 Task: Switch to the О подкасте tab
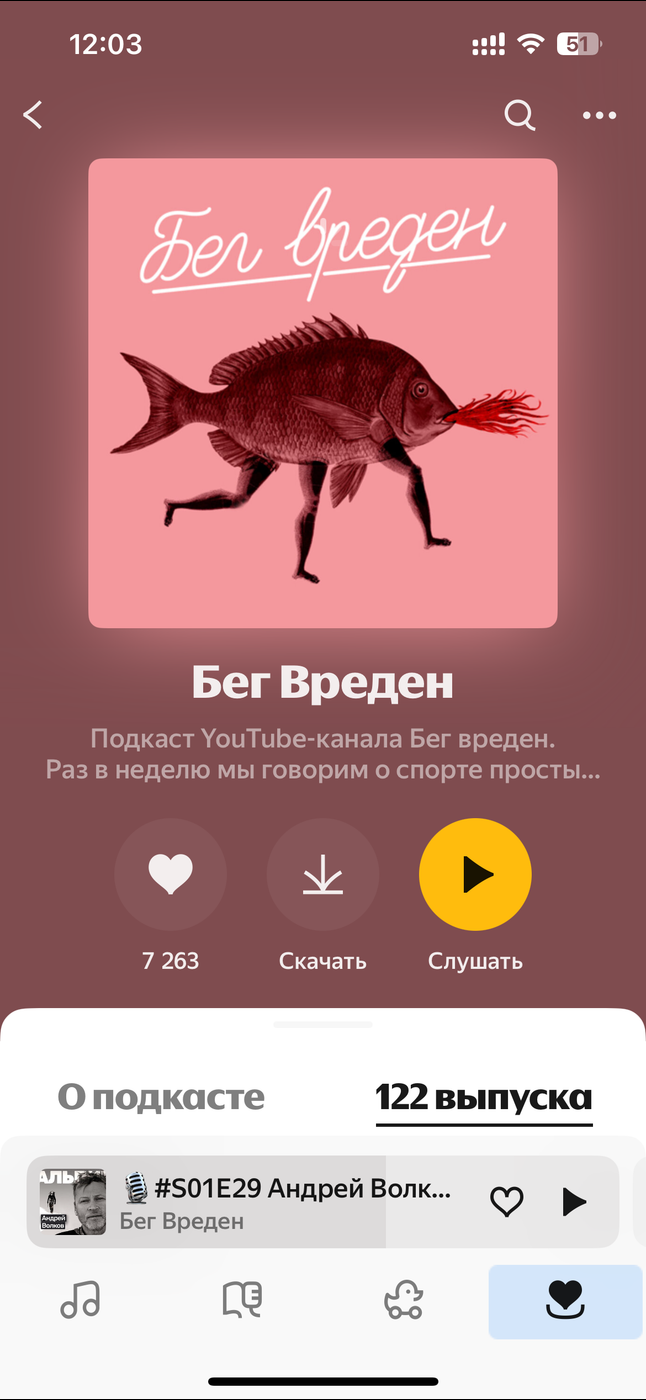point(161,1097)
